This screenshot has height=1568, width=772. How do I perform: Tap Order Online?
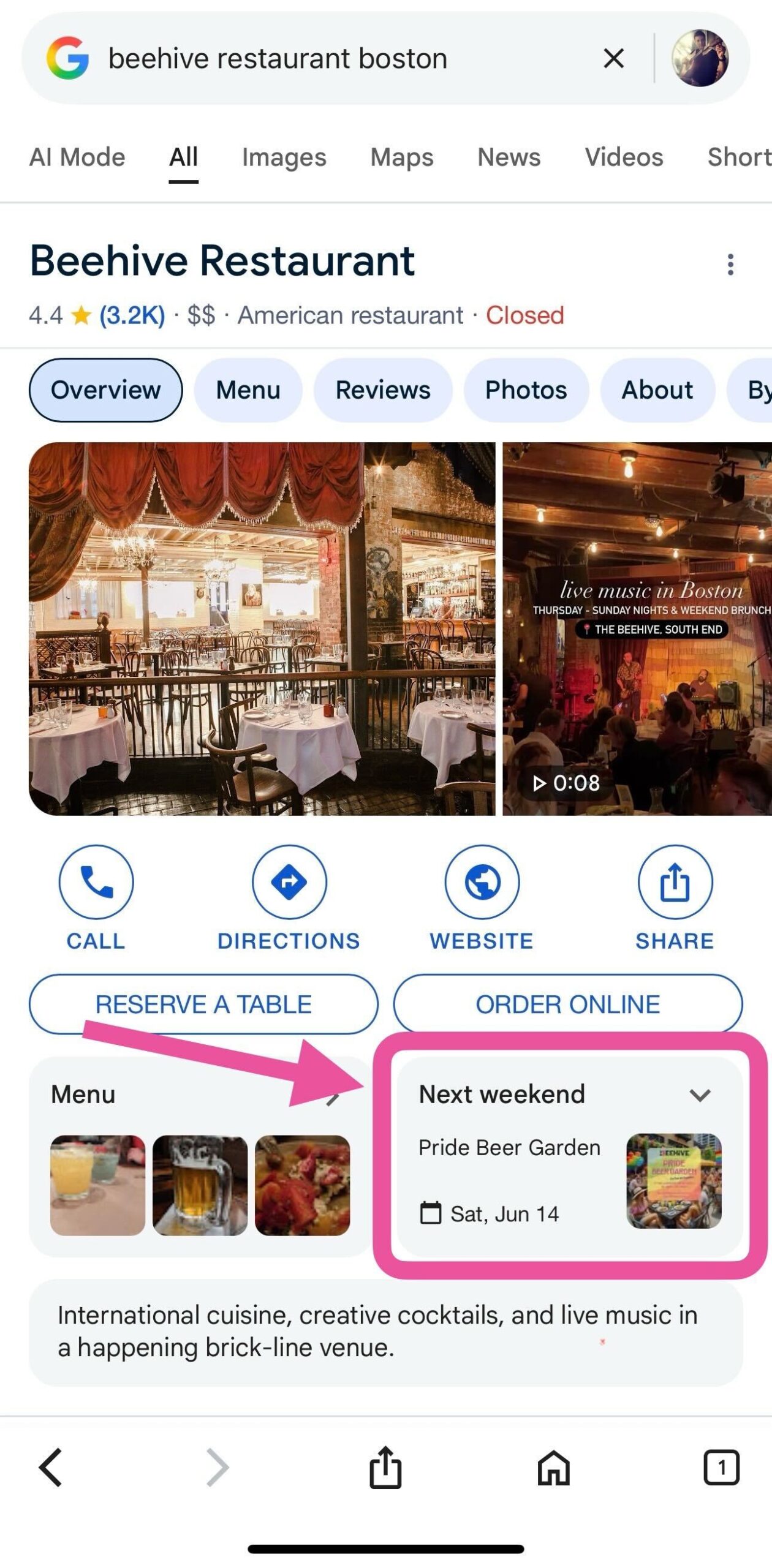[x=568, y=1005]
